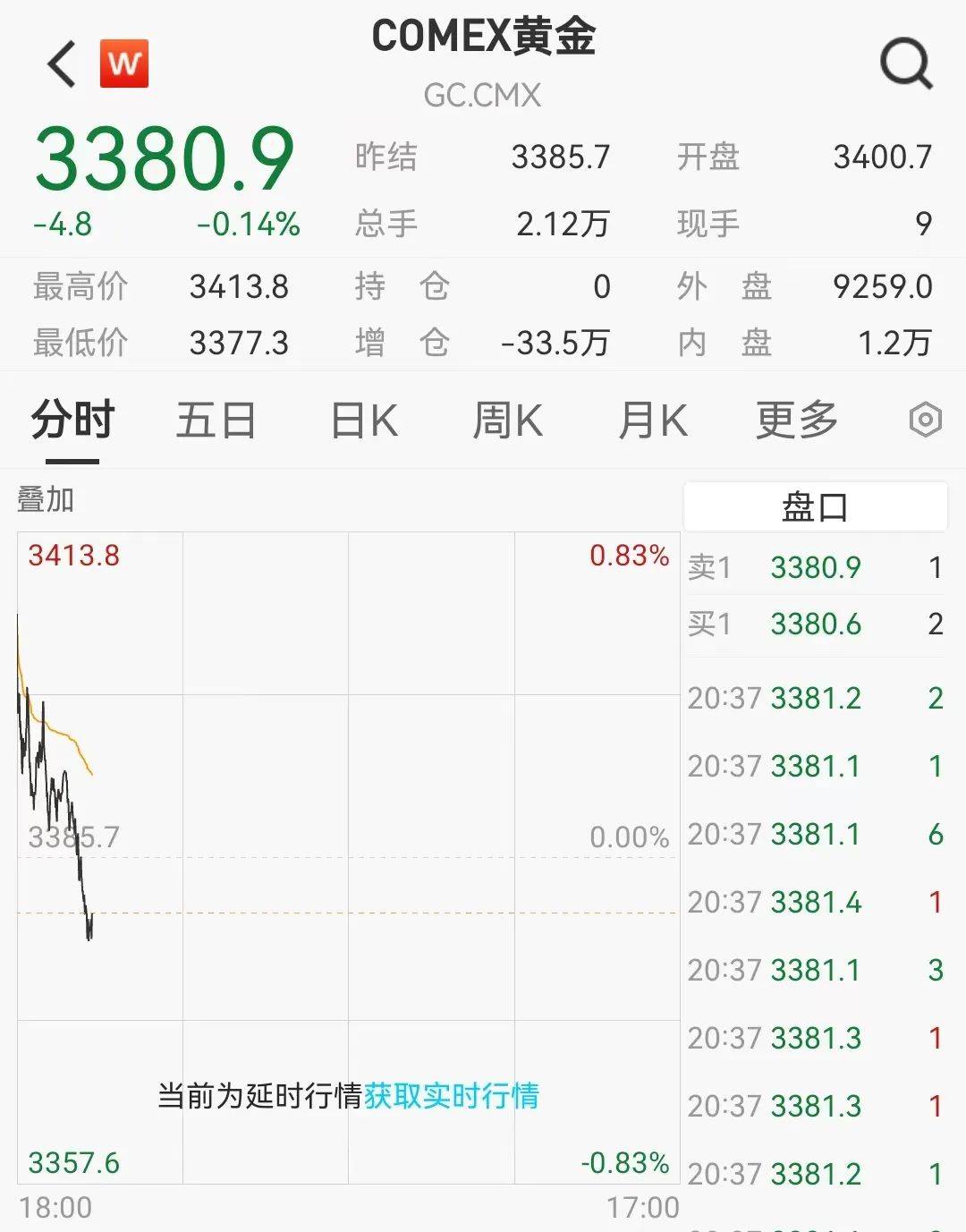
Task: Expand the 更多 more-charts menu
Action: tap(795, 420)
